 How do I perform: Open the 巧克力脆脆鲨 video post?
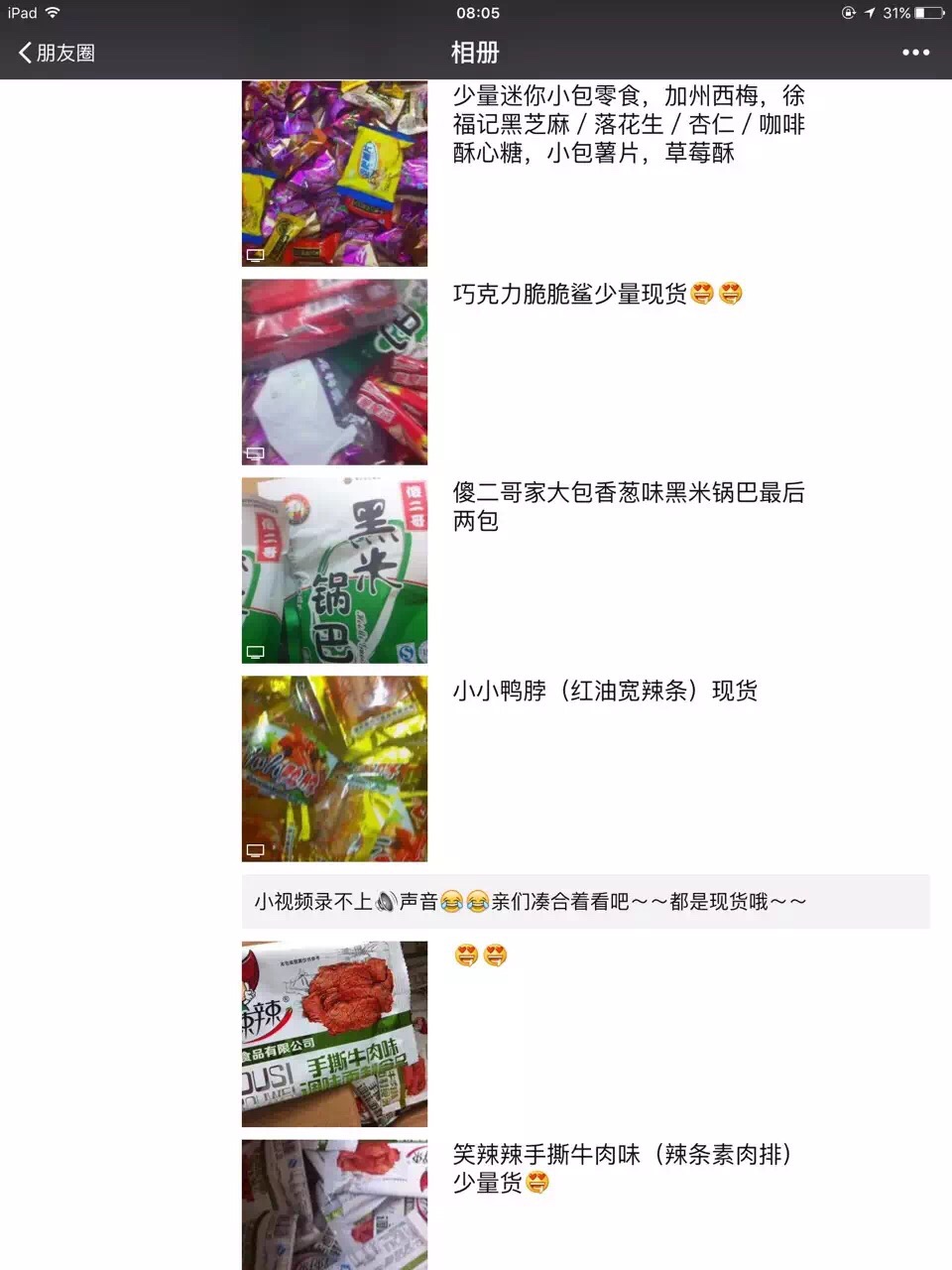coord(334,372)
